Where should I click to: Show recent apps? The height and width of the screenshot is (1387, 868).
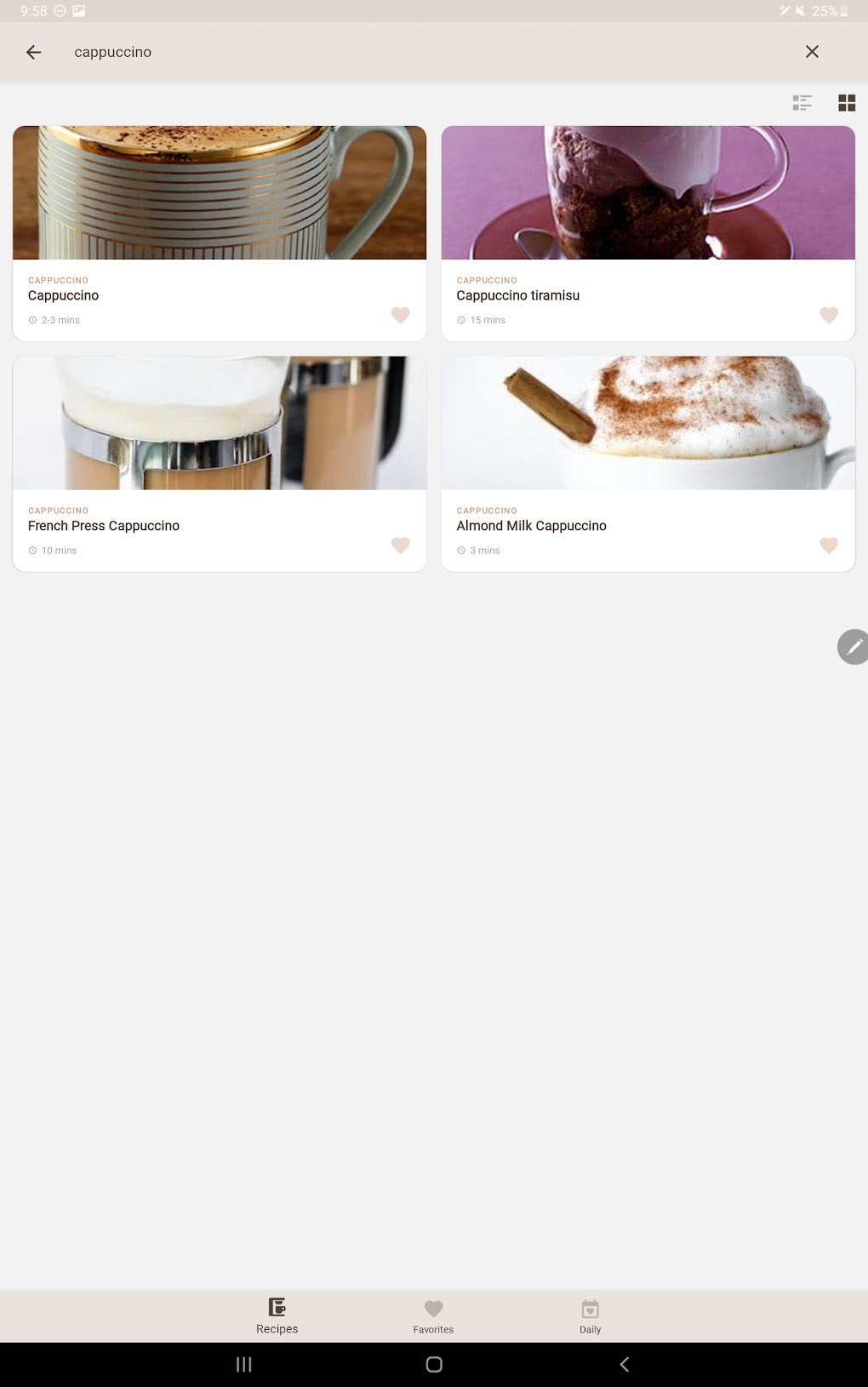[x=244, y=1365]
